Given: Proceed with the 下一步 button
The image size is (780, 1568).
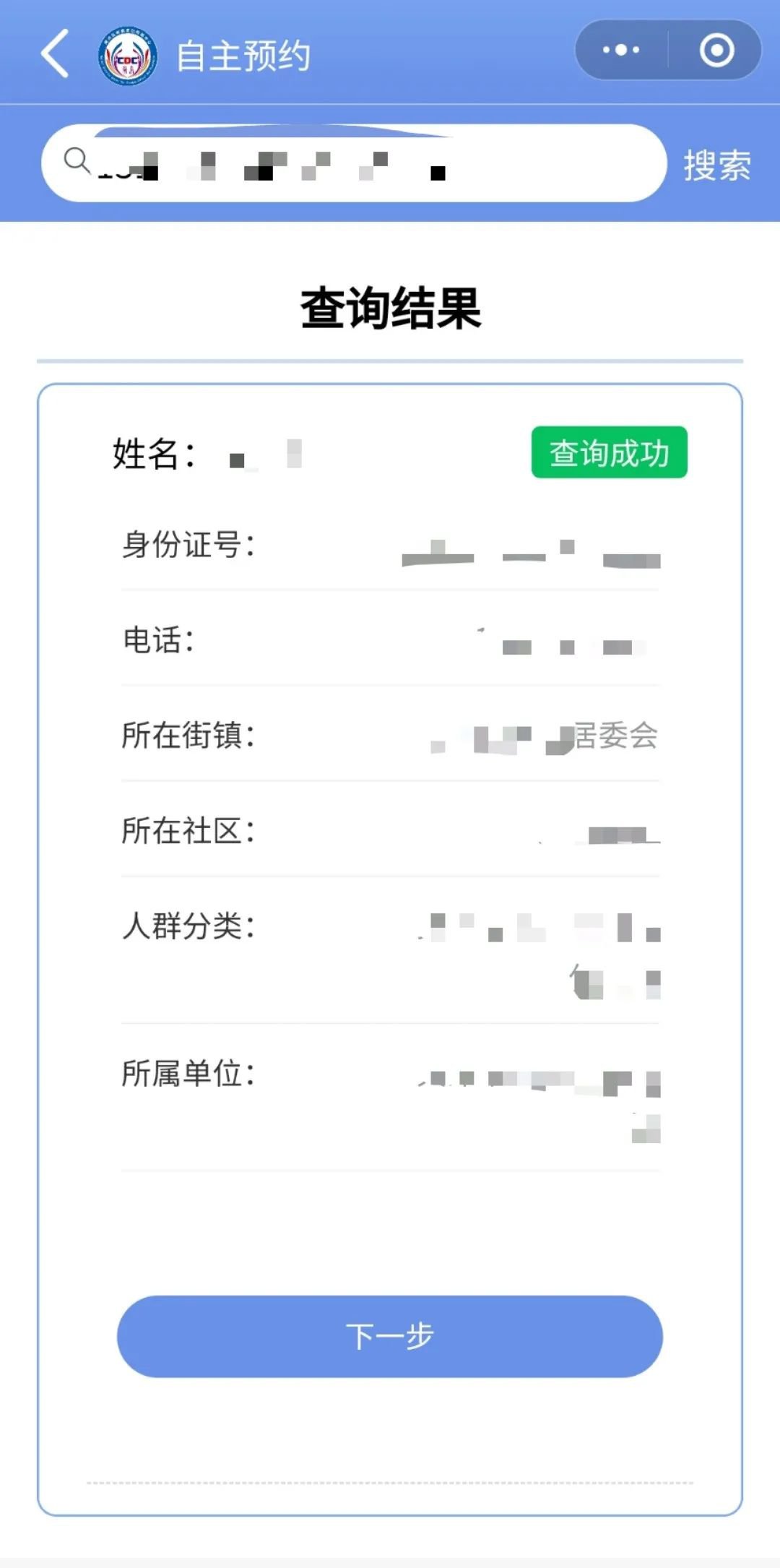Looking at the screenshot, I should [x=390, y=1336].
